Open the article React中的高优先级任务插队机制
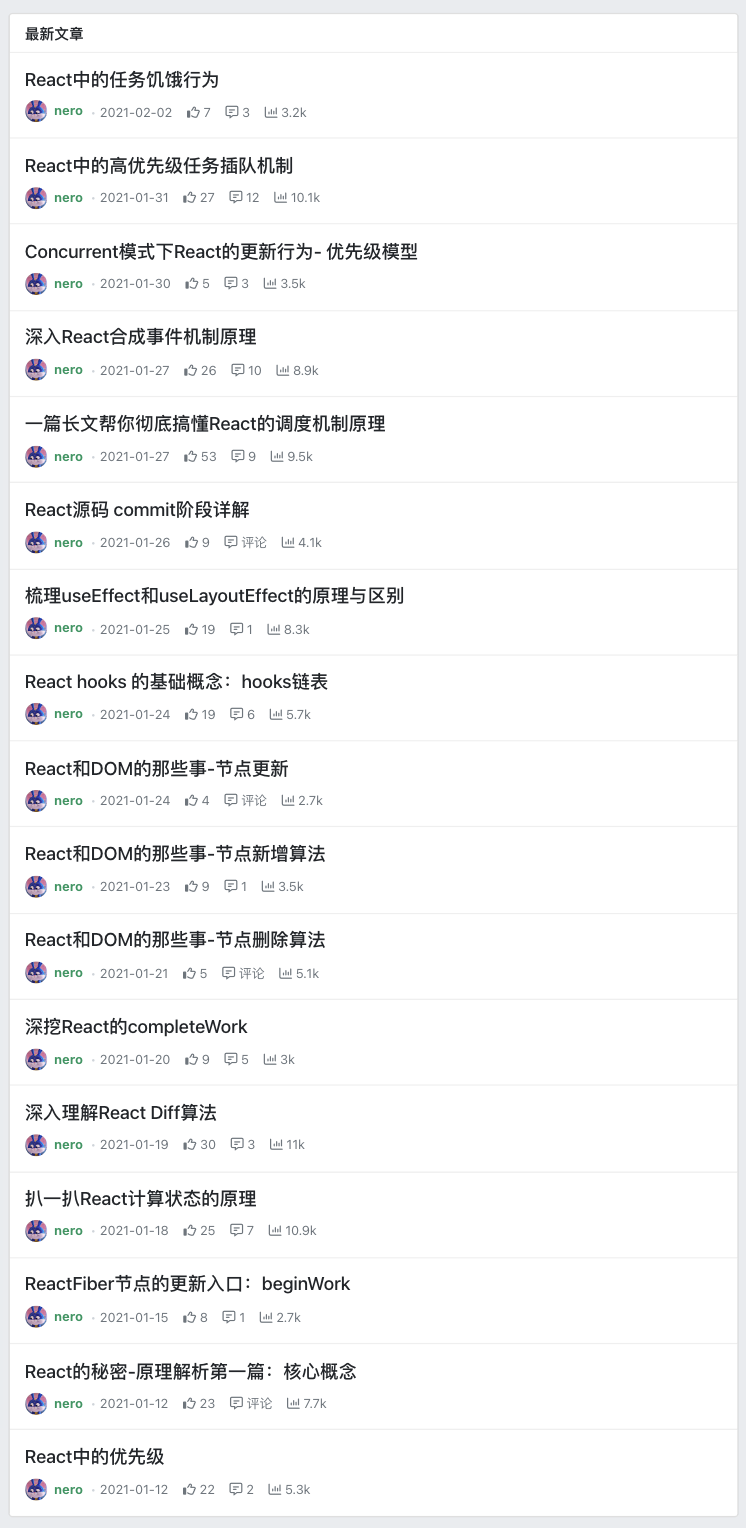The image size is (746, 1528). [159, 166]
